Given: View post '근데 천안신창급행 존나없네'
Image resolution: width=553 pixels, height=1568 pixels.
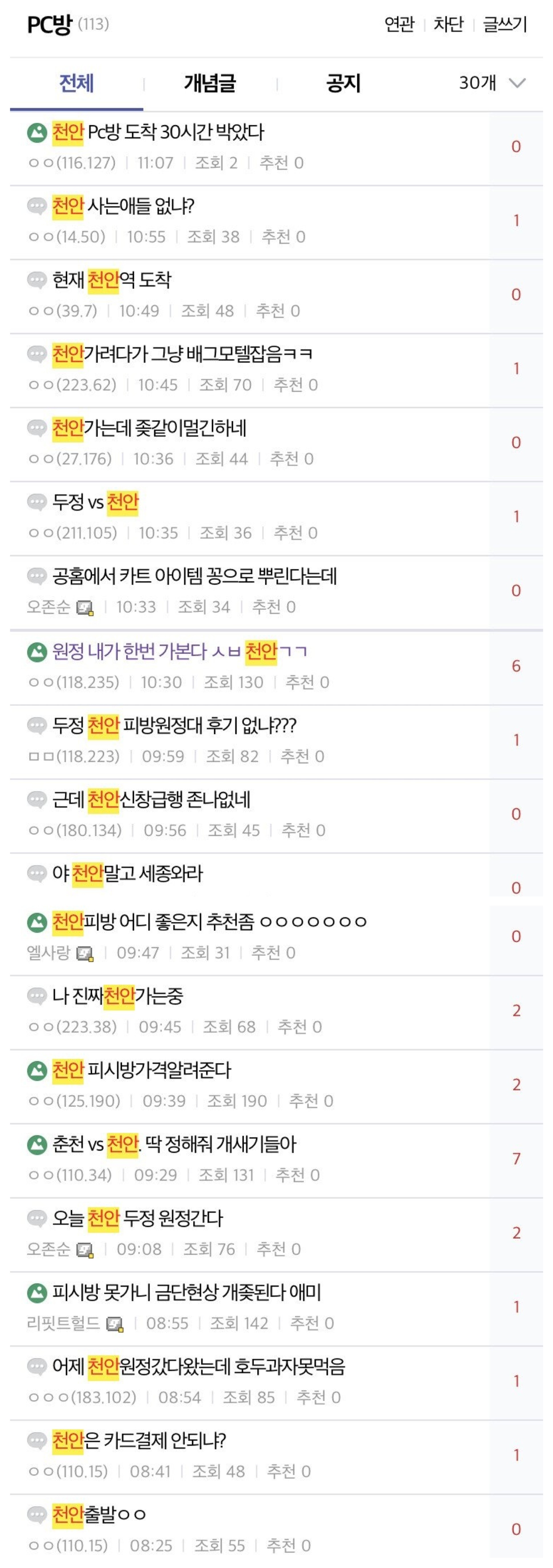Looking at the screenshot, I should [x=151, y=799].
